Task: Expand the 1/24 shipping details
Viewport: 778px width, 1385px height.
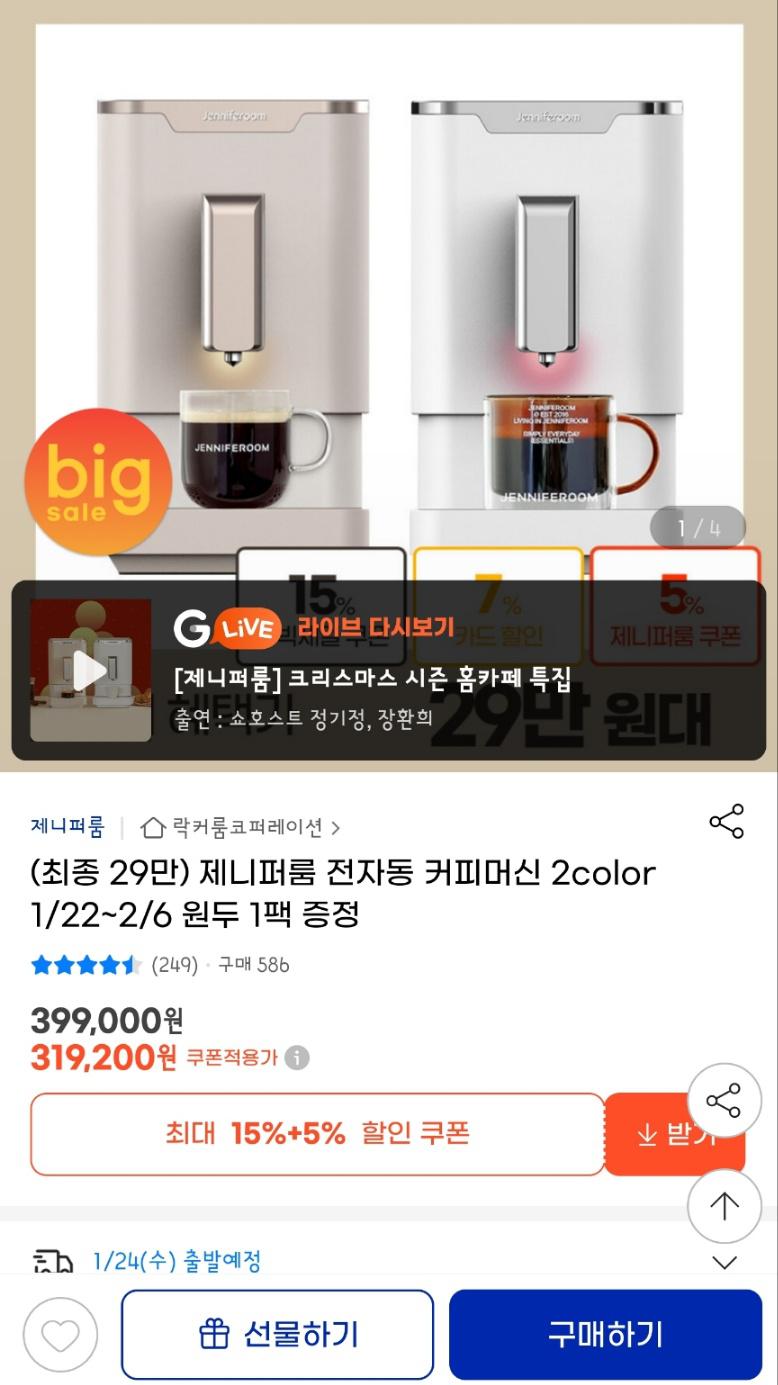Action: click(724, 1262)
